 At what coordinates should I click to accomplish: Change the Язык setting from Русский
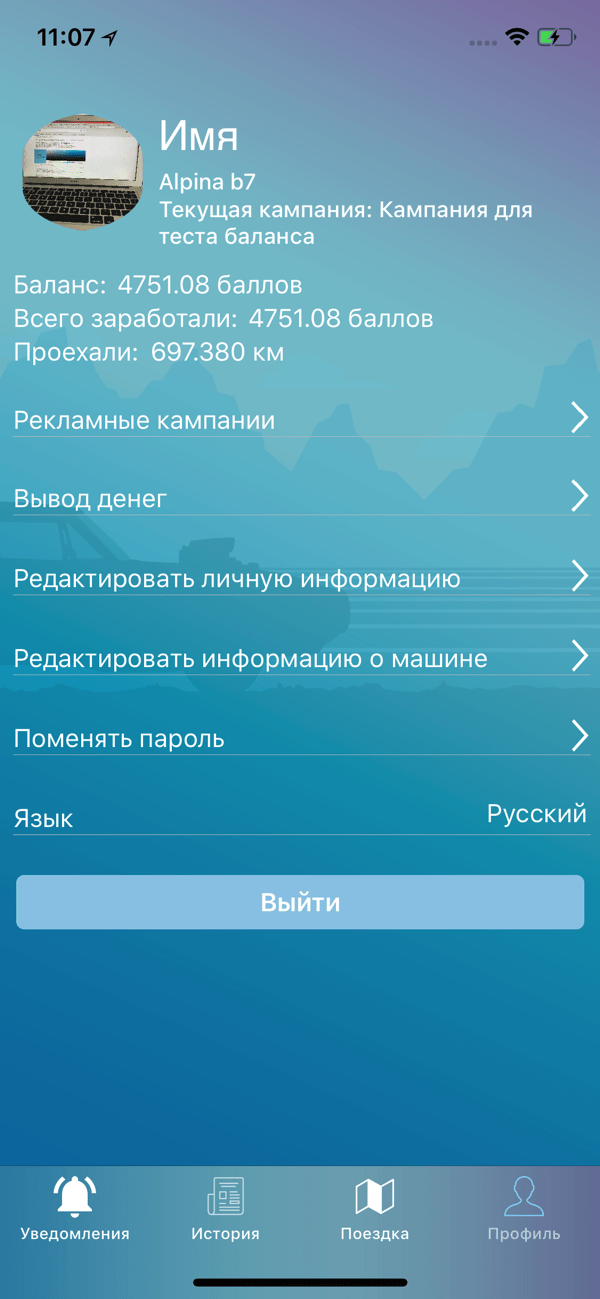pos(536,814)
